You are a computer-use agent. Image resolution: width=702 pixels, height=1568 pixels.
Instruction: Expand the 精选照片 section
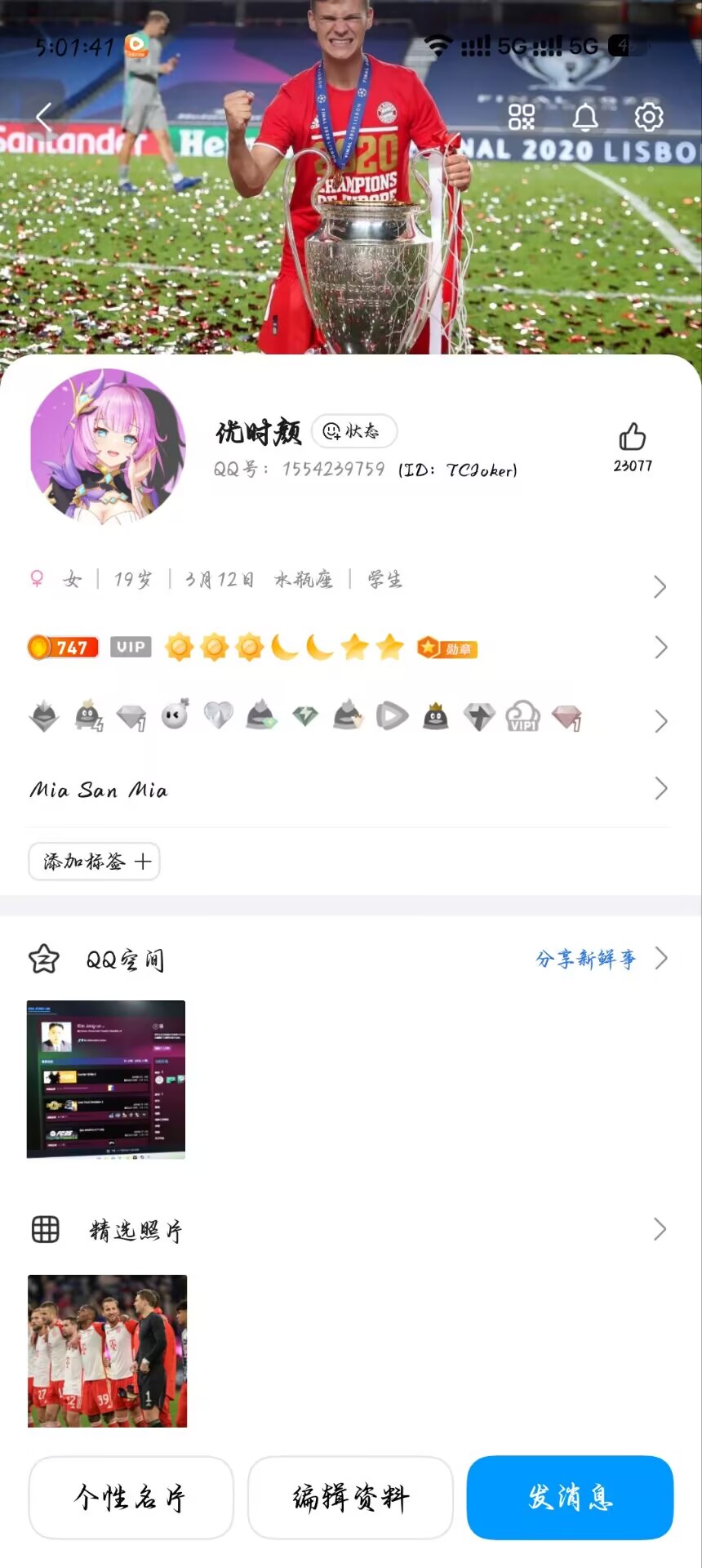660,1229
